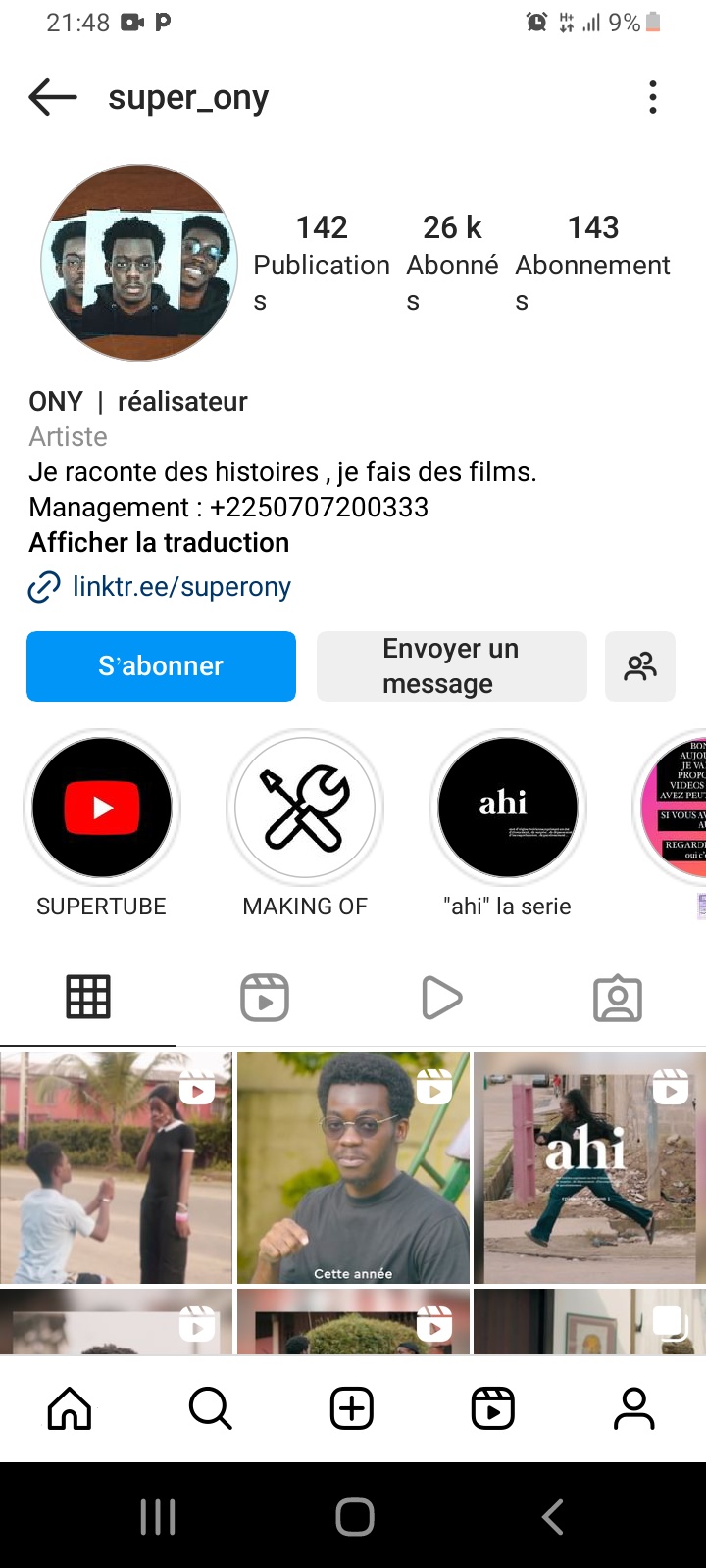Tap Envoyer un message
The height and width of the screenshot is (1568, 706).
pyautogui.click(x=451, y=666)
